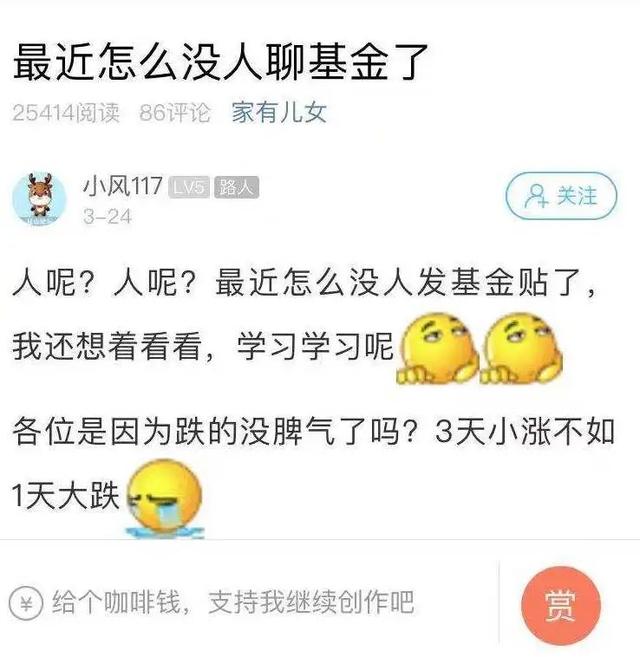Open username 小风117

[x=123, y=187]
